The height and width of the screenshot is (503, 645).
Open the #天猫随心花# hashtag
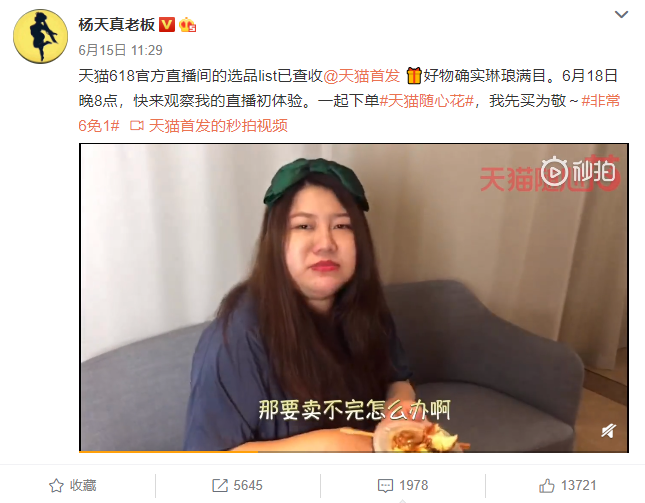(429, 101)
